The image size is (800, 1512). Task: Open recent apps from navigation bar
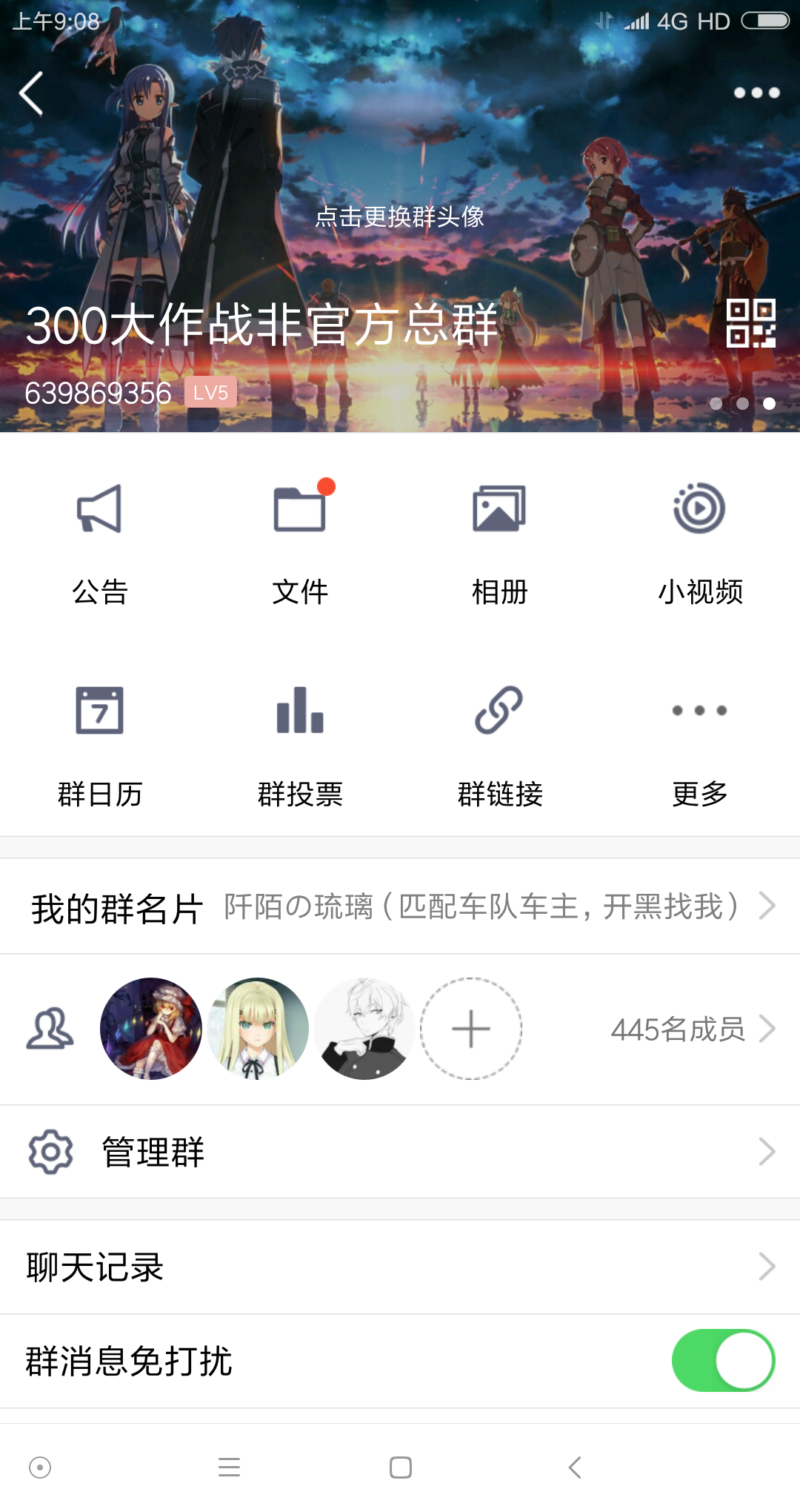(230, 1468)
